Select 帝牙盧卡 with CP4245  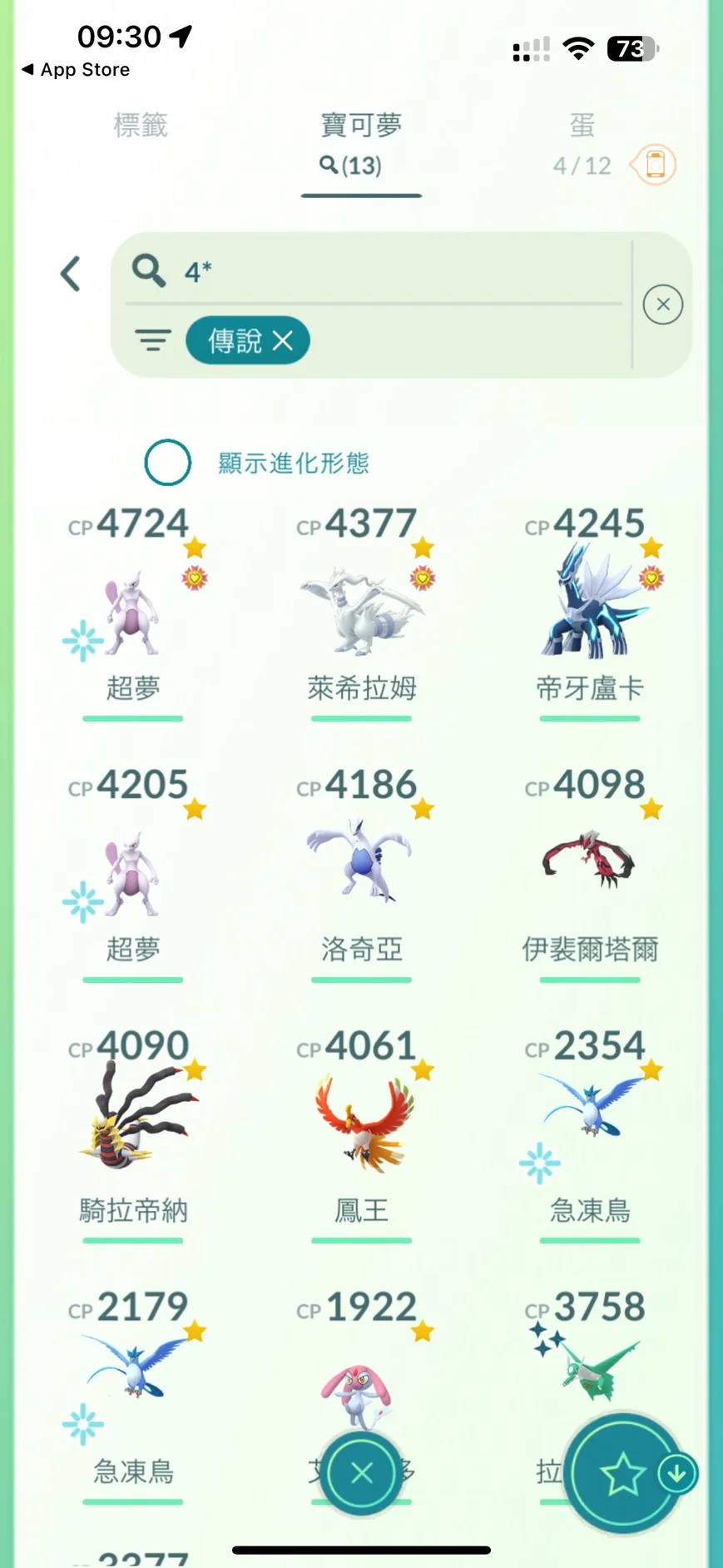click(x=590, y=616)
